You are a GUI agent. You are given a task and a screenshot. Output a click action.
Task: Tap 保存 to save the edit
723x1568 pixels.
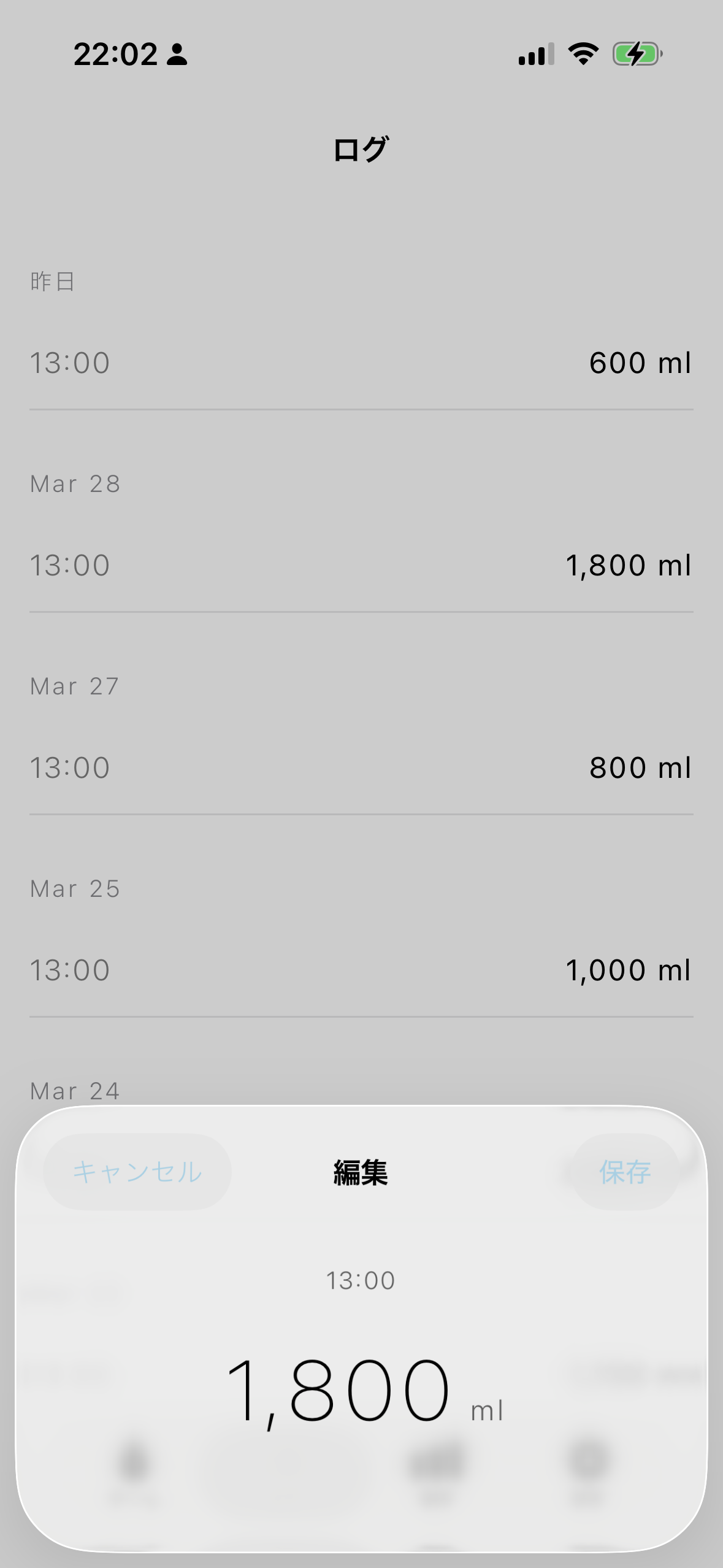coord(625,1172)
